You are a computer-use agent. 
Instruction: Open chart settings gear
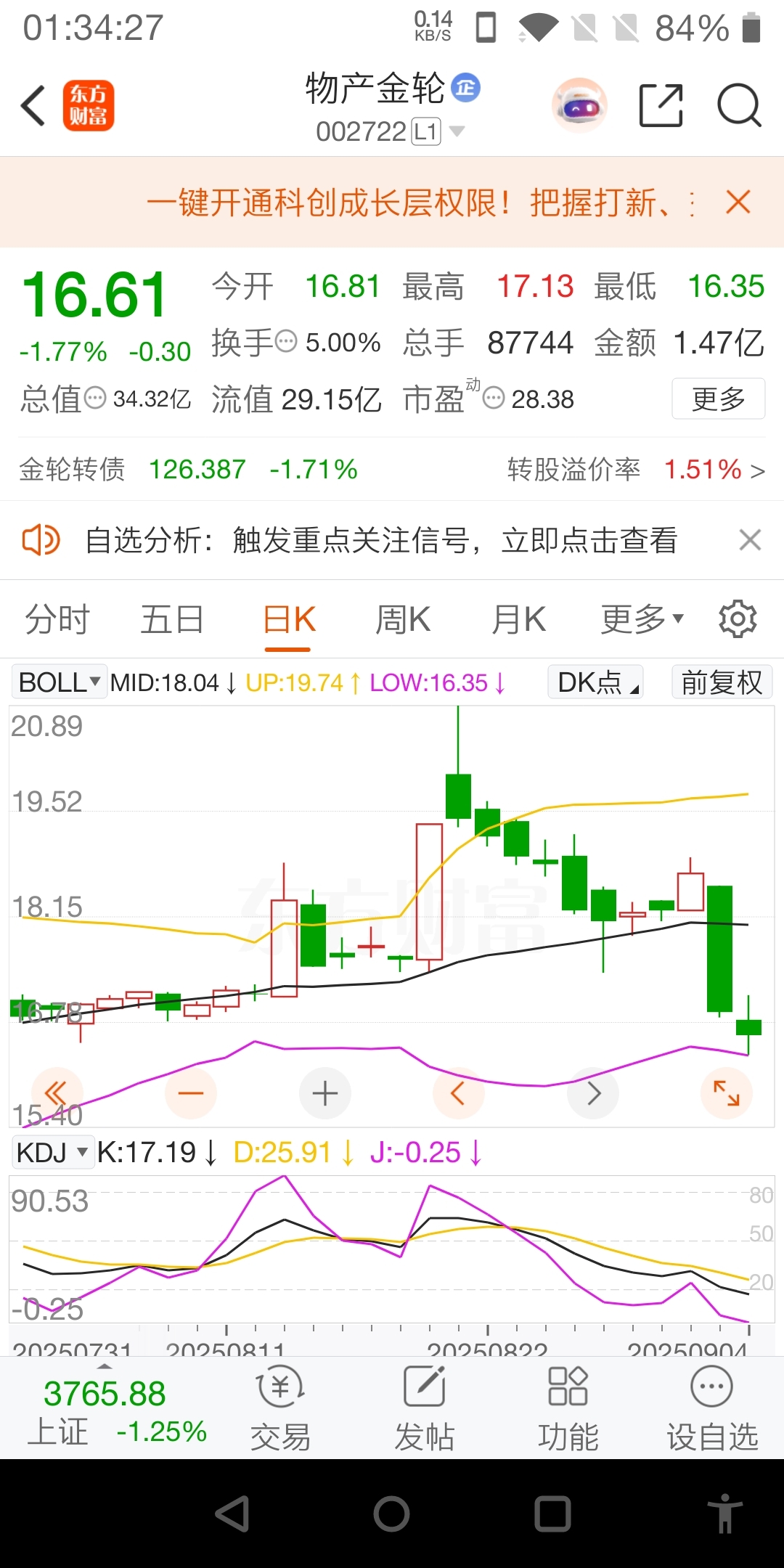point(738,619)
